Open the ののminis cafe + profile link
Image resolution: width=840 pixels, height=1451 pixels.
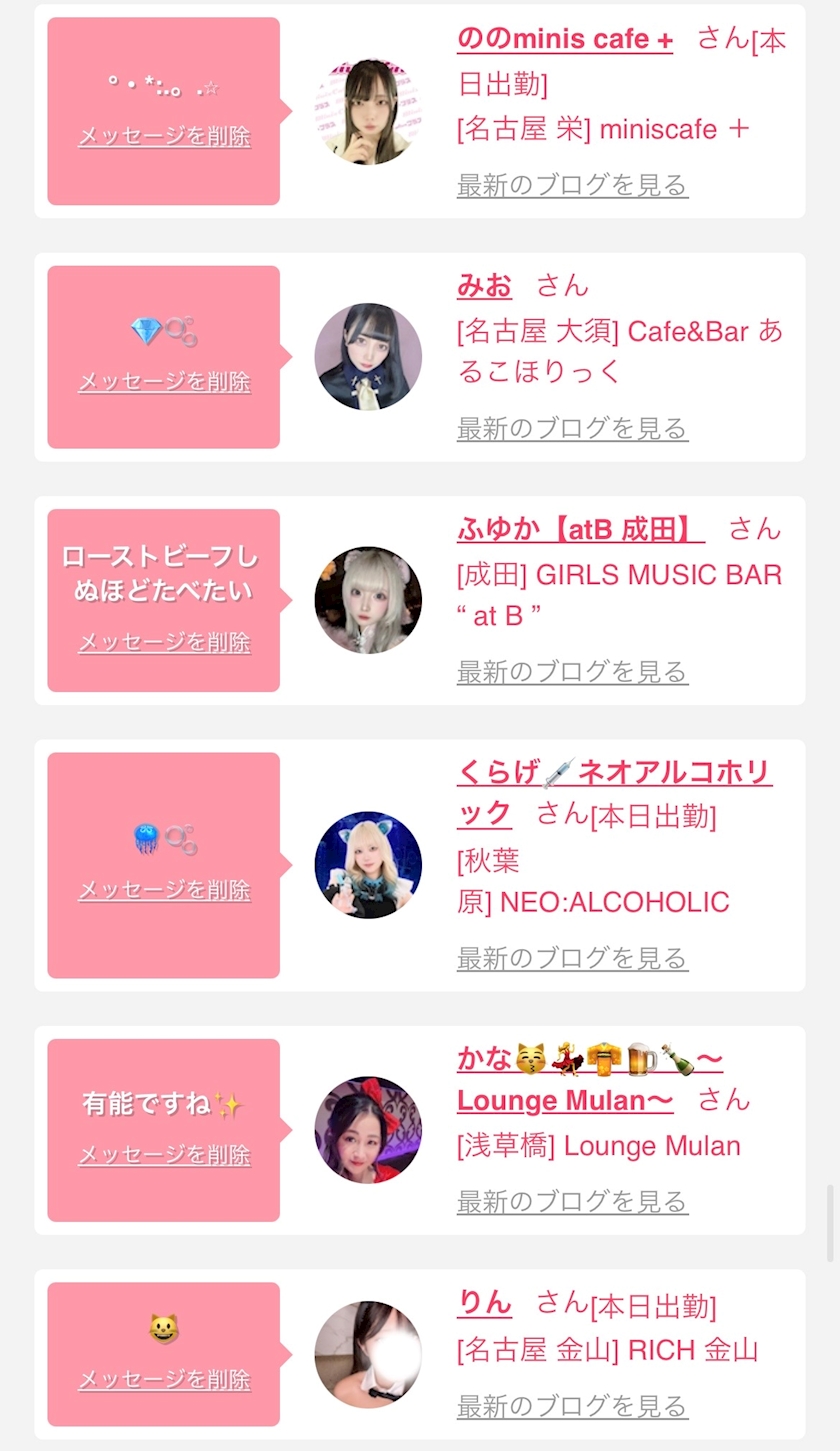(x=565, y=40)
